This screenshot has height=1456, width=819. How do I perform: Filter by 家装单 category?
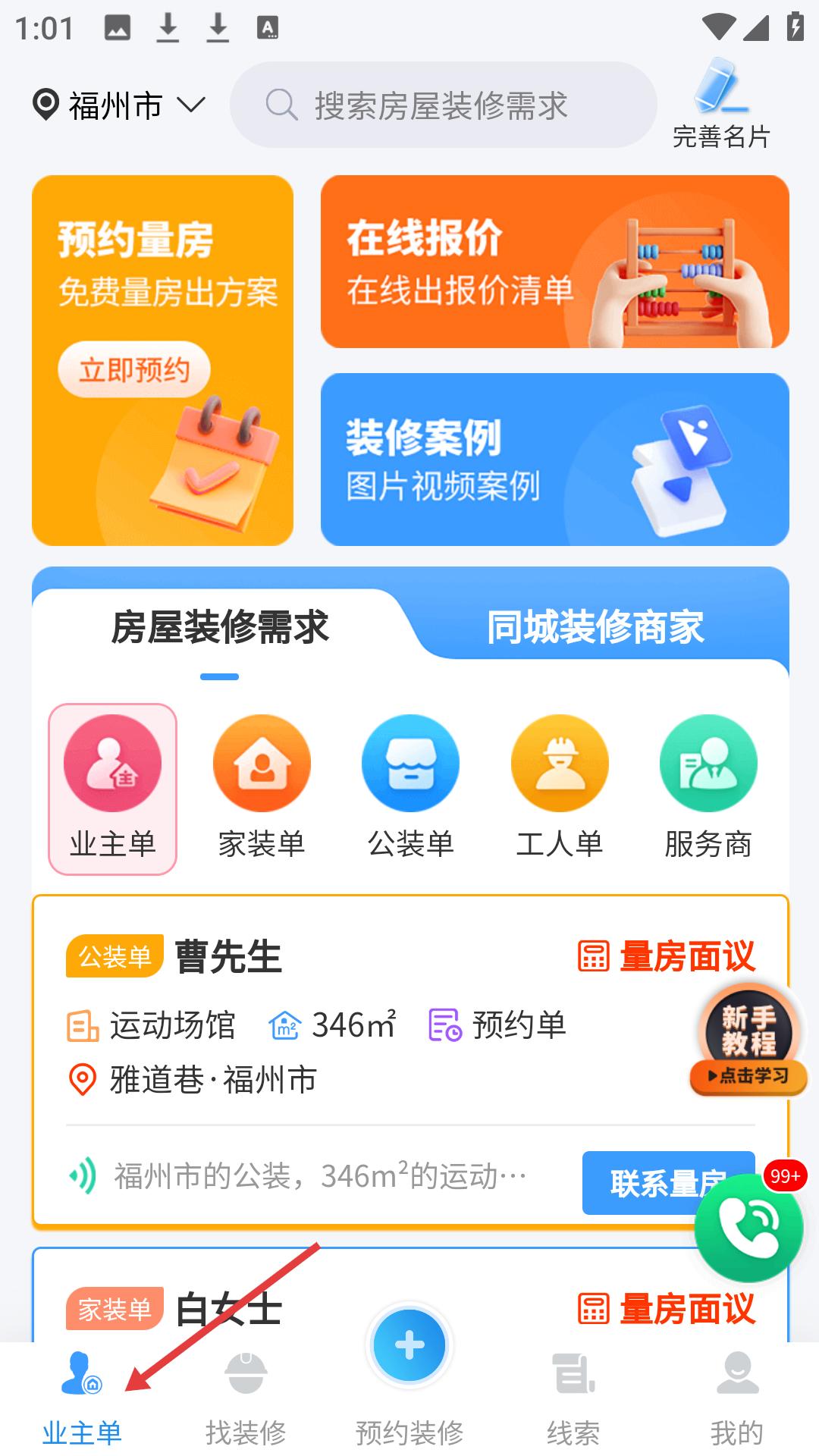[x=262, y=789]
